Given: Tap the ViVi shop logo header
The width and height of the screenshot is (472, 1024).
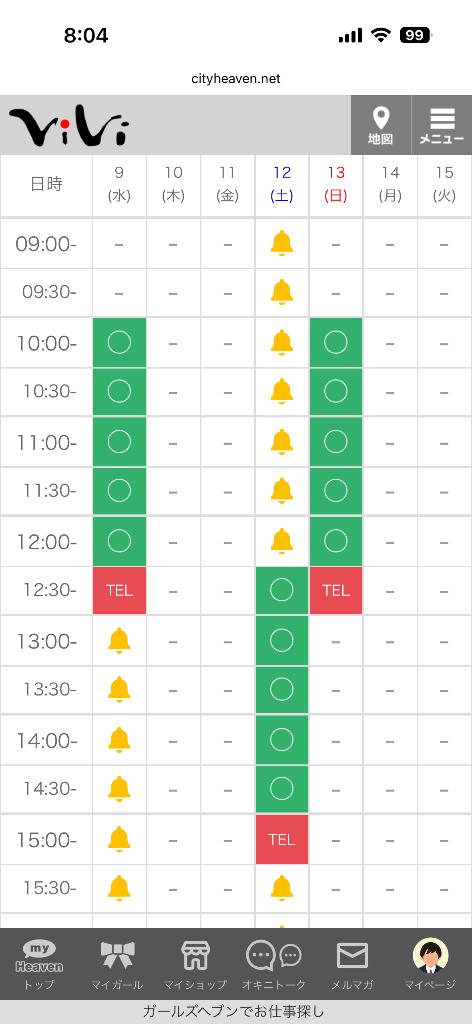Looking at the screenshot, I should click(69, 127).
